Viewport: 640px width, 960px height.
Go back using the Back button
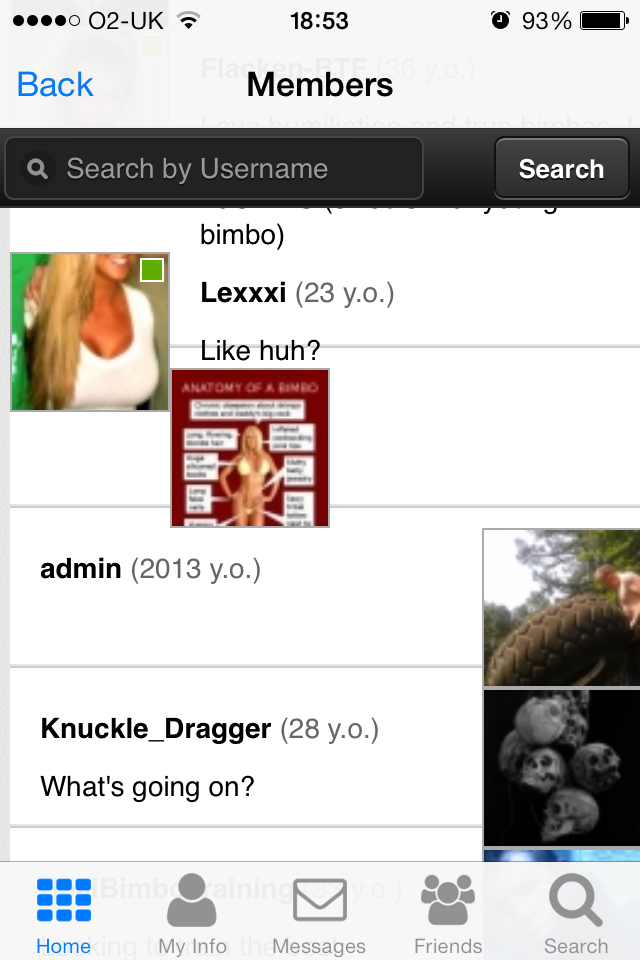point(55,85)
